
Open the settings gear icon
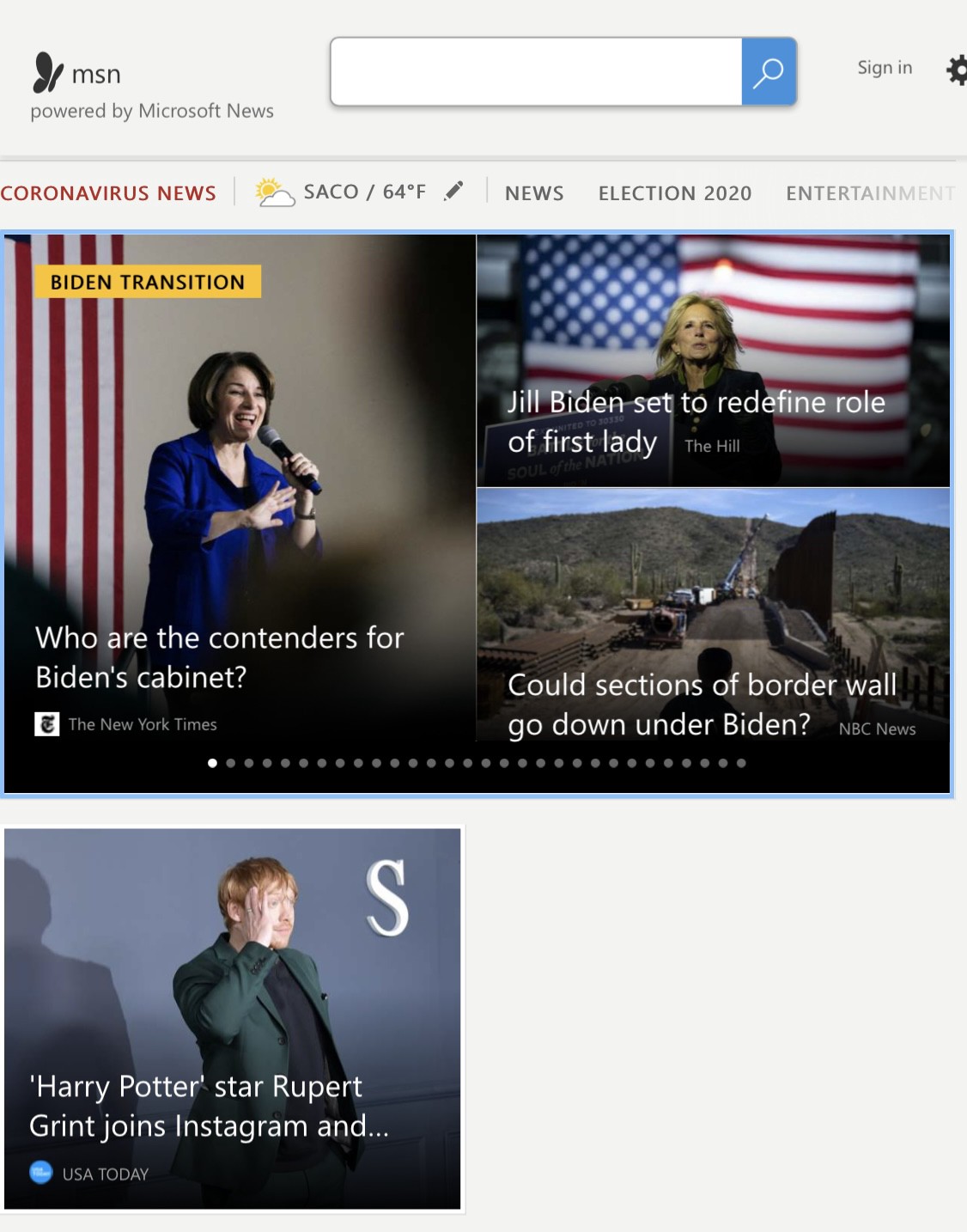tap(957, 70)
